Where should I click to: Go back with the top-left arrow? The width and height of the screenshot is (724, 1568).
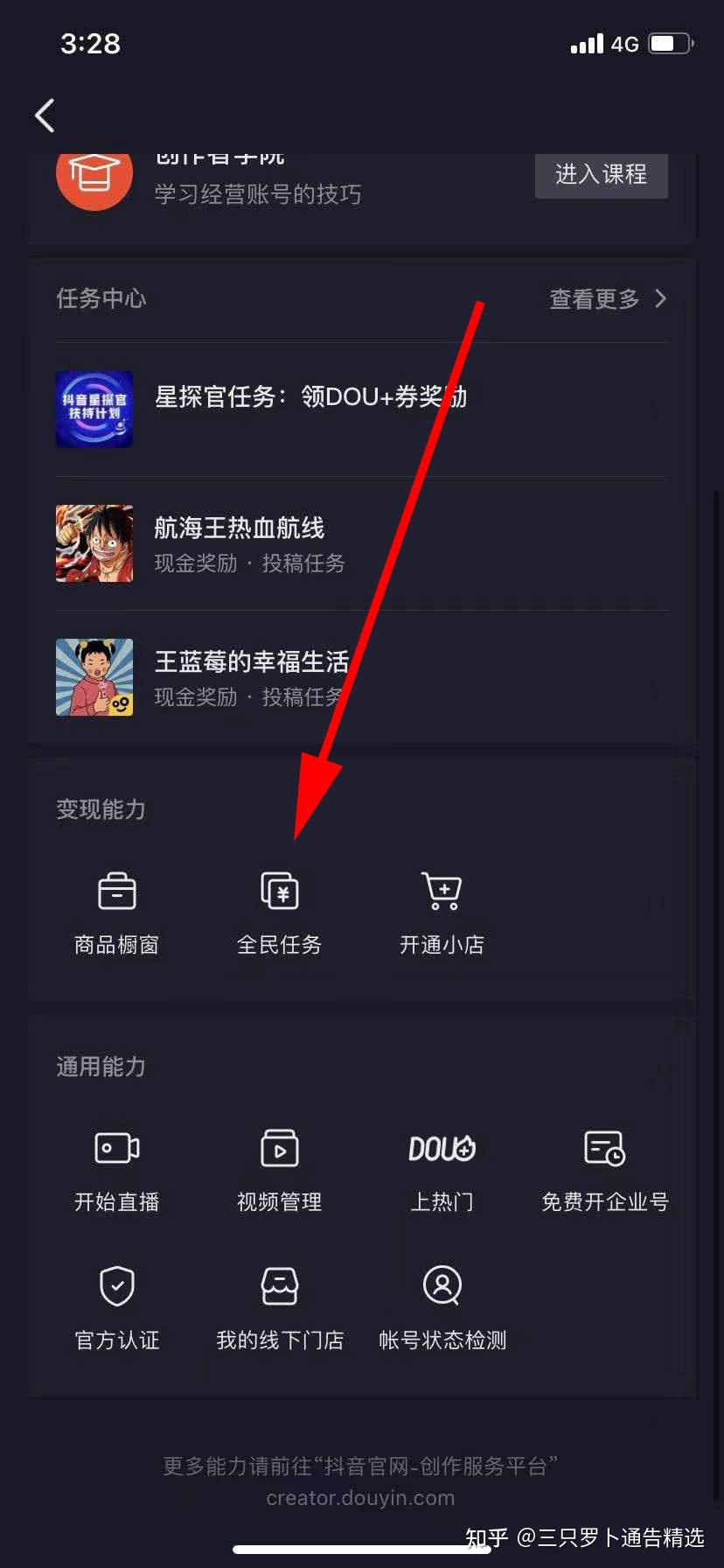point(45,115)
